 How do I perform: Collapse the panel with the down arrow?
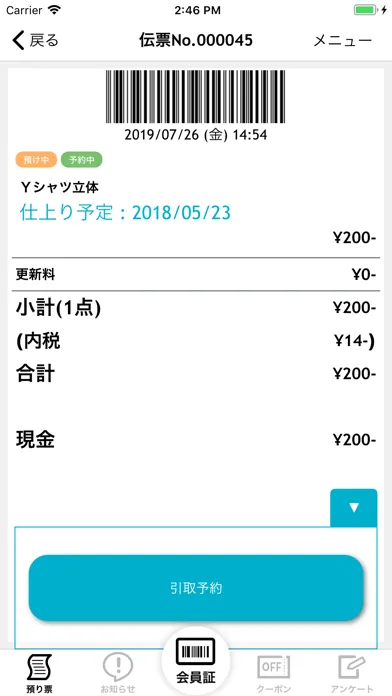(x=354, y=508)
